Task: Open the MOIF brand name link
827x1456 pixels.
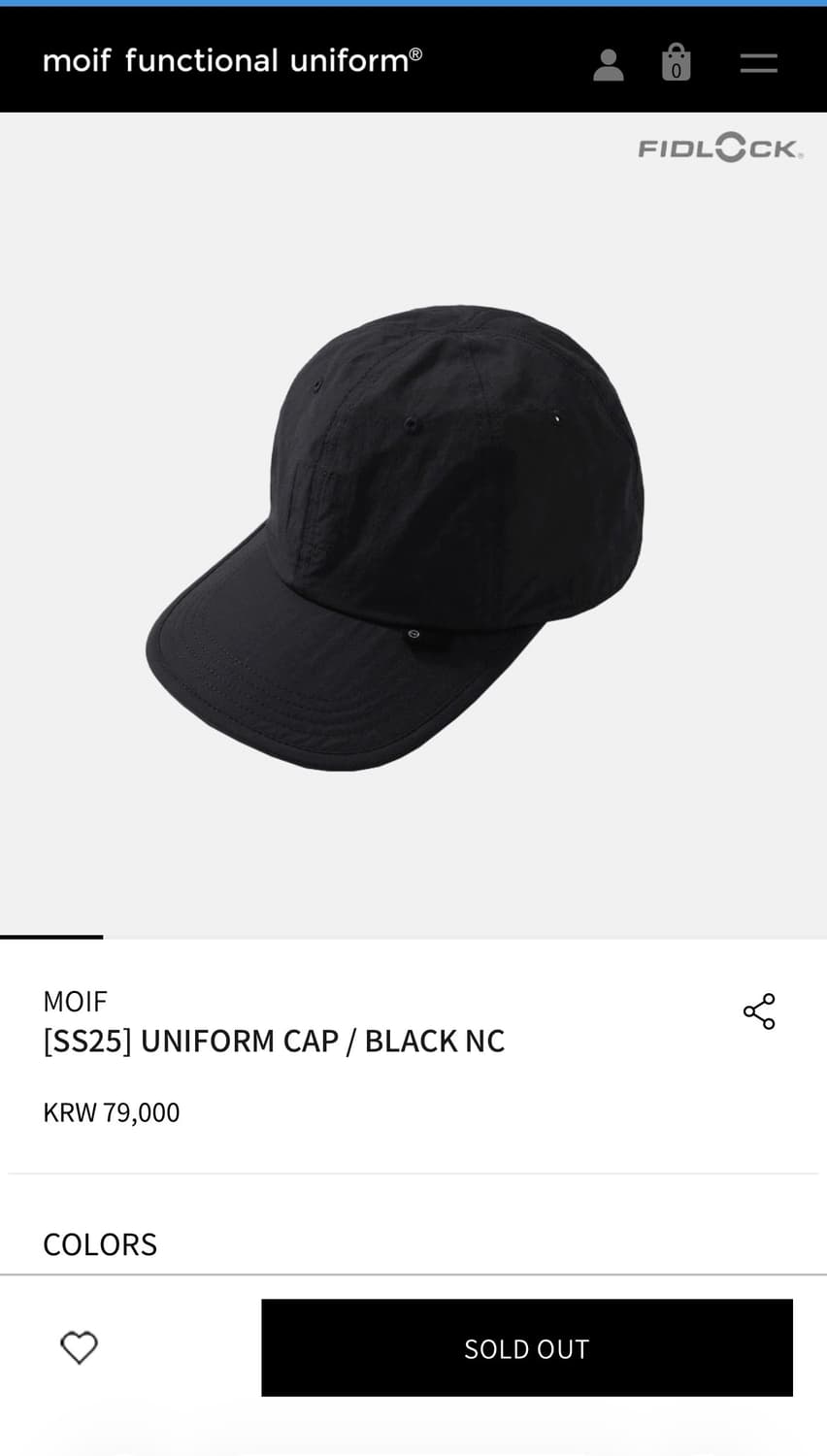Action: (75, 1001)
